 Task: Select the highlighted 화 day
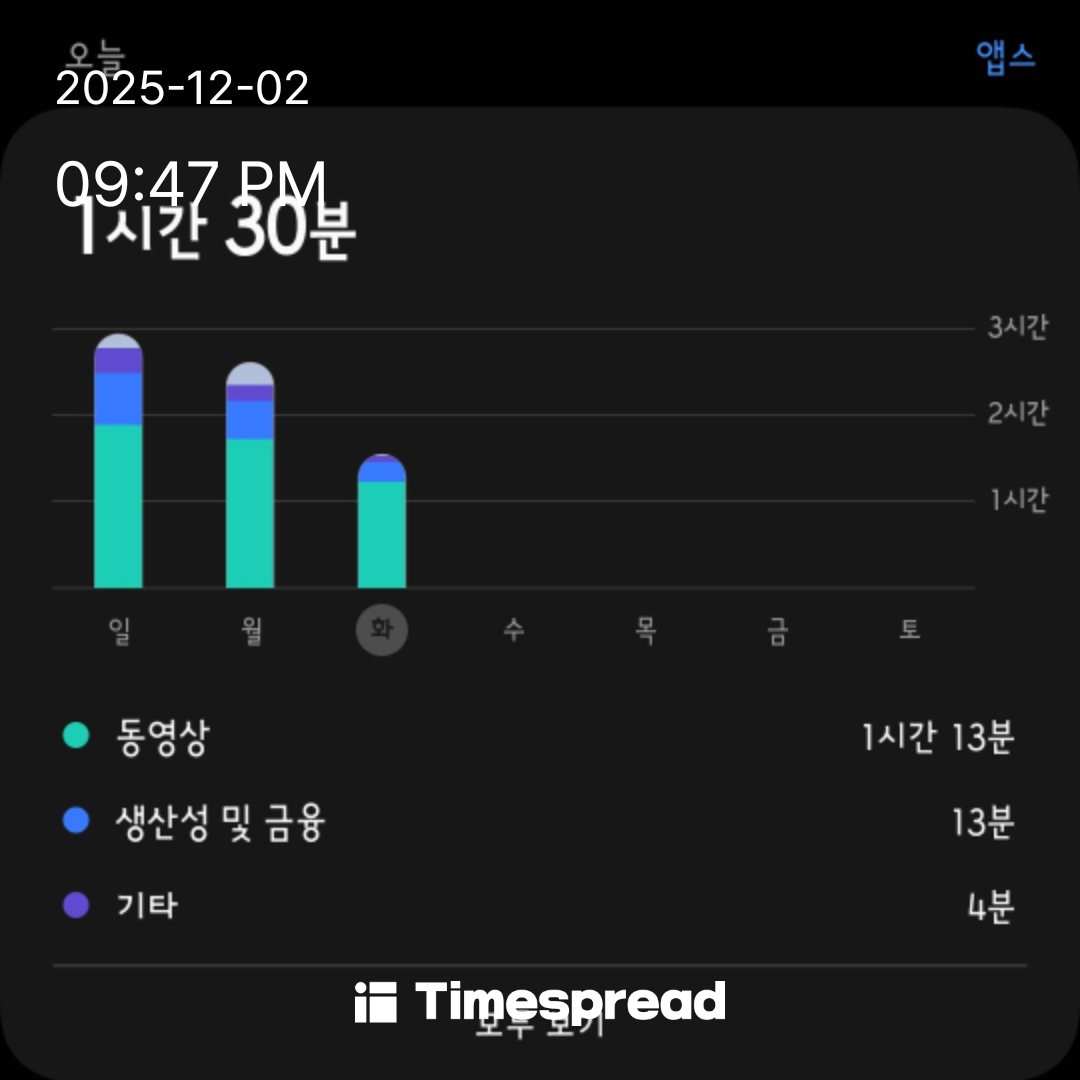pyautogui.click(x=382, y=631)
